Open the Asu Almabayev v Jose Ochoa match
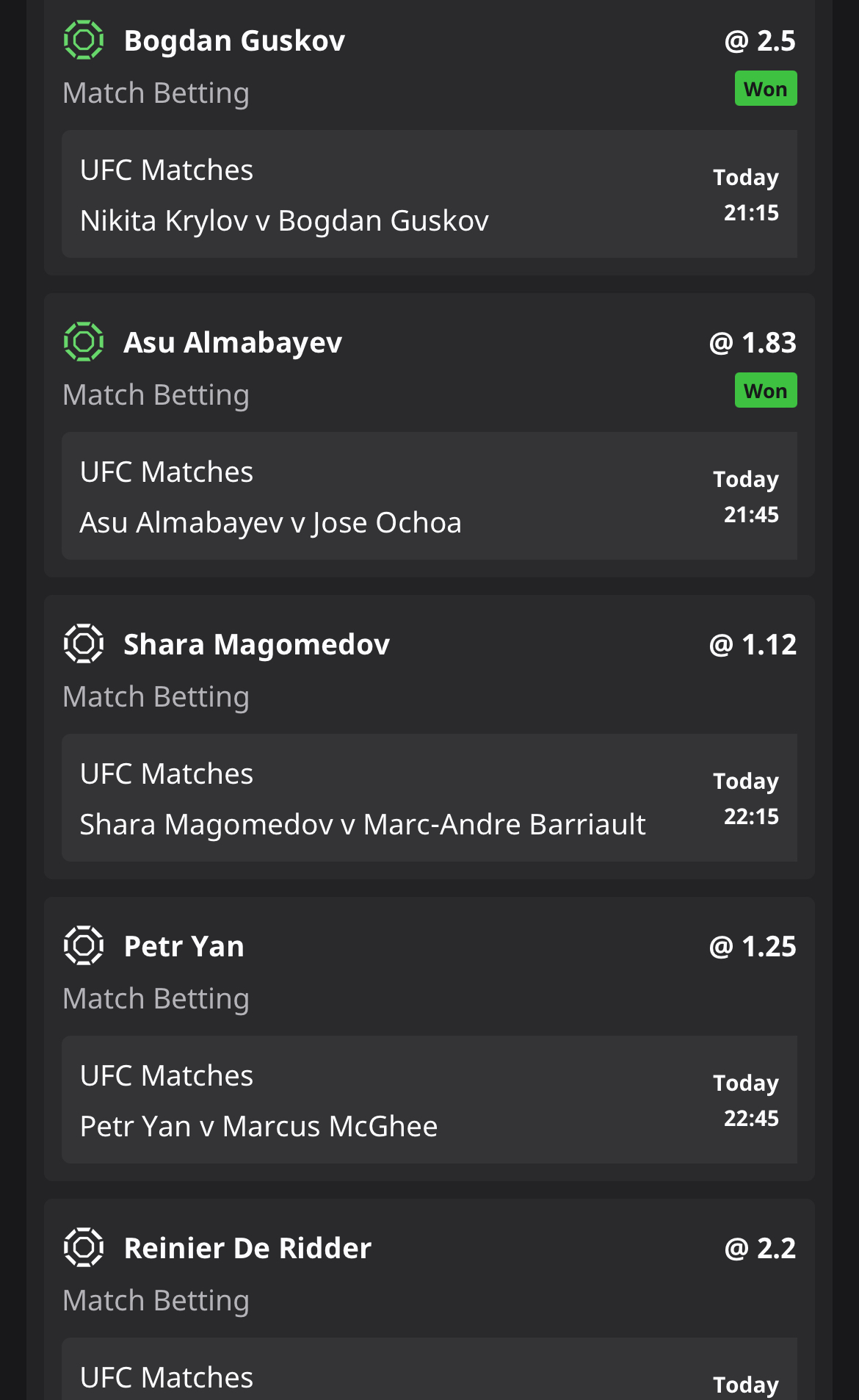Screen dimensions: 859x1400 [429, 496]
